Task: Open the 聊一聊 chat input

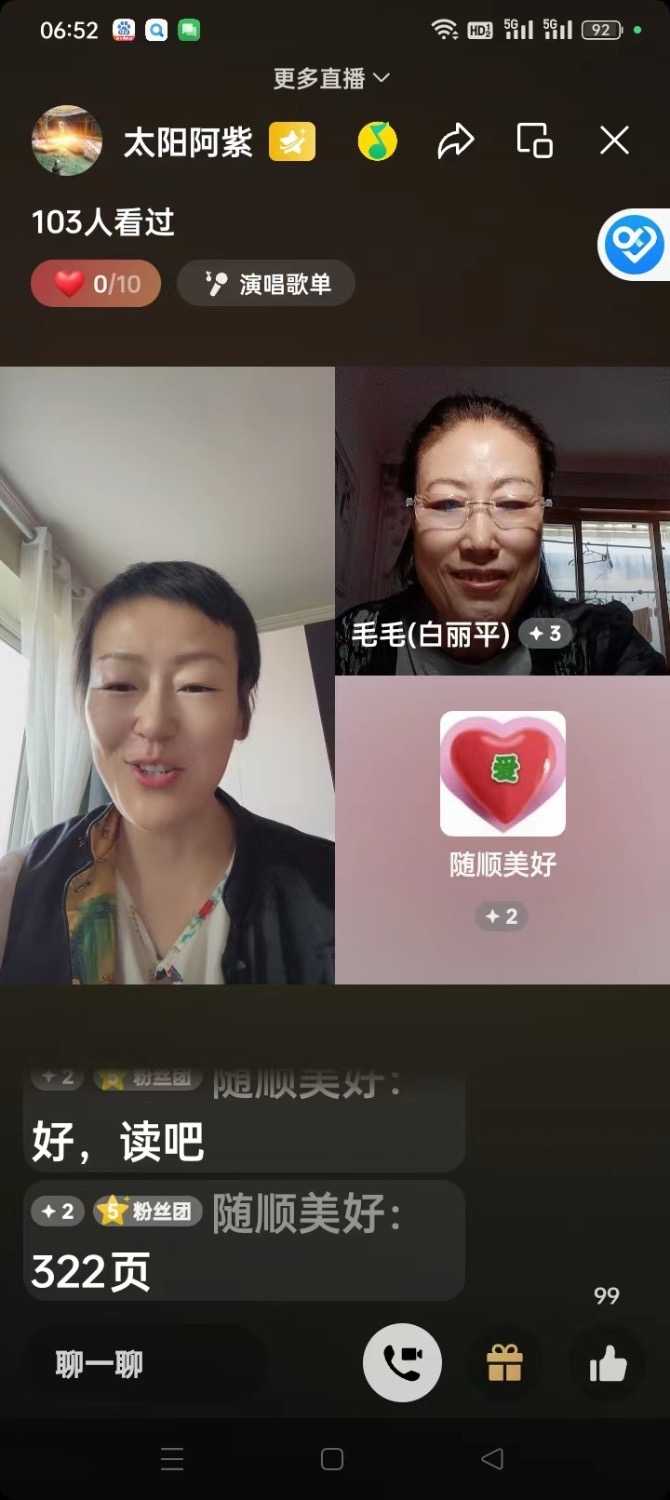Action: point(145,1364)
